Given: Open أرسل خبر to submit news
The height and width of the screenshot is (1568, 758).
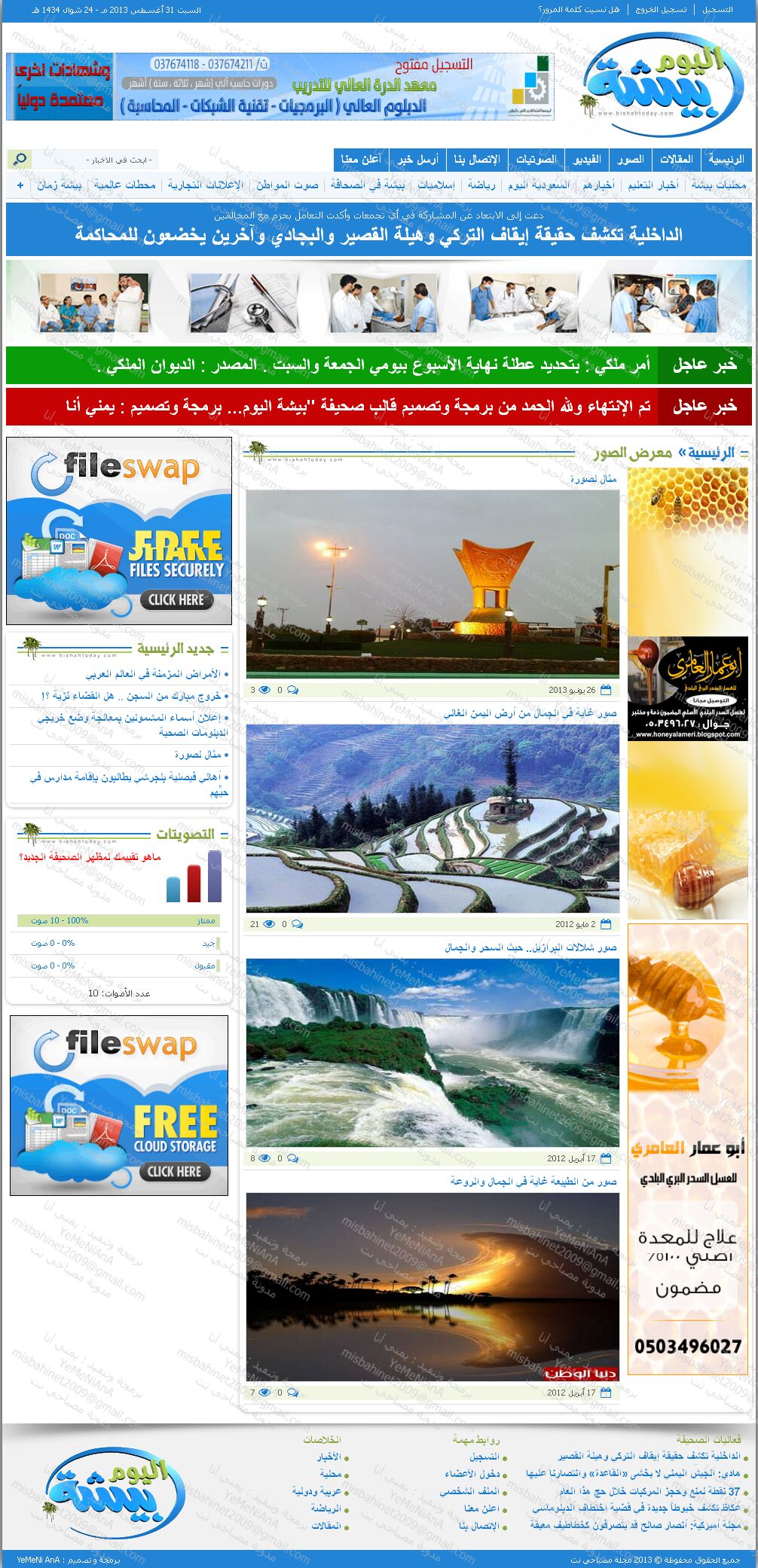Looking at the screenshot, I should pos(417,160).
